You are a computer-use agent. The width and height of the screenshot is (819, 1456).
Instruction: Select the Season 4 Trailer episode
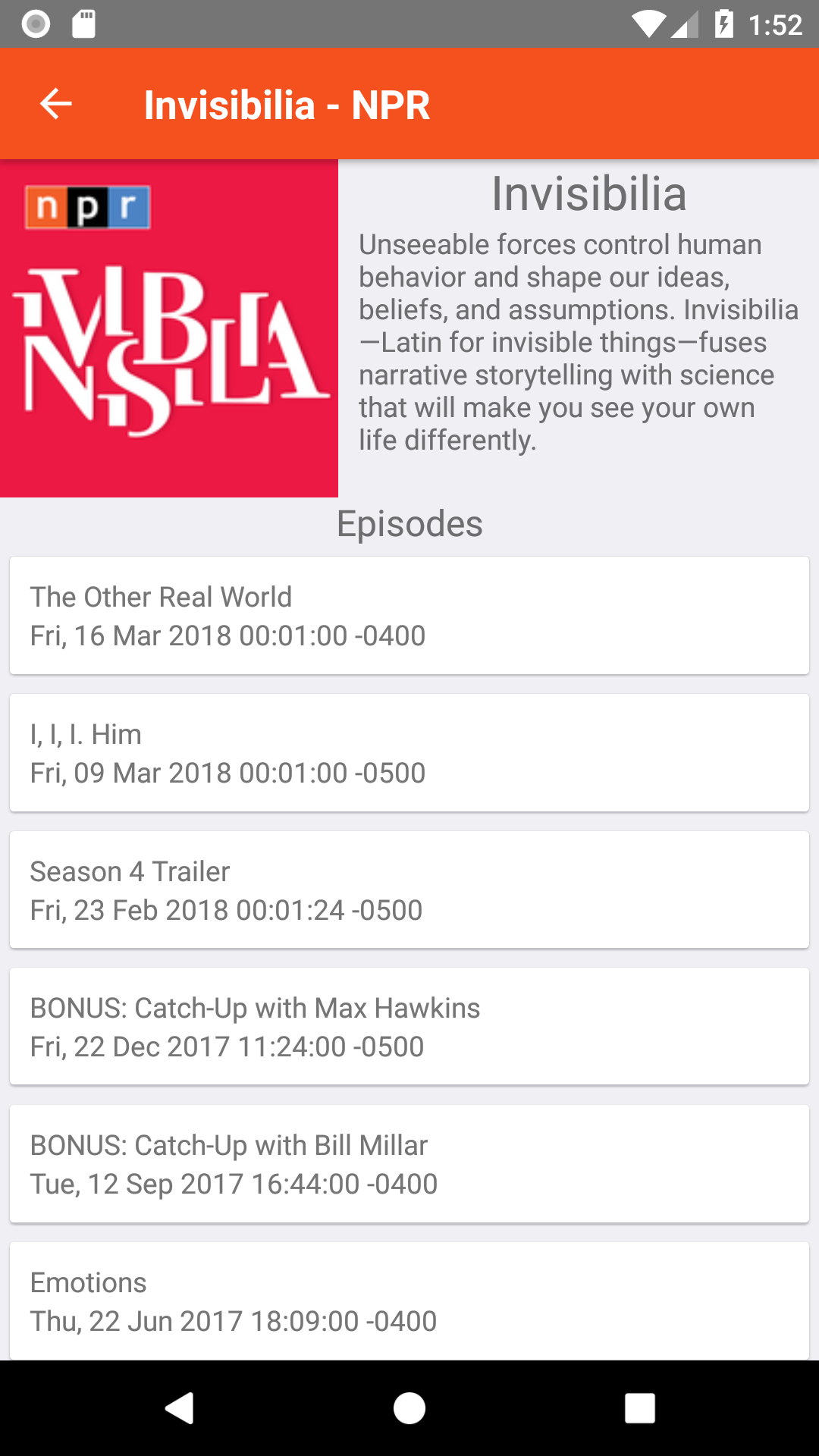(409, 890)
